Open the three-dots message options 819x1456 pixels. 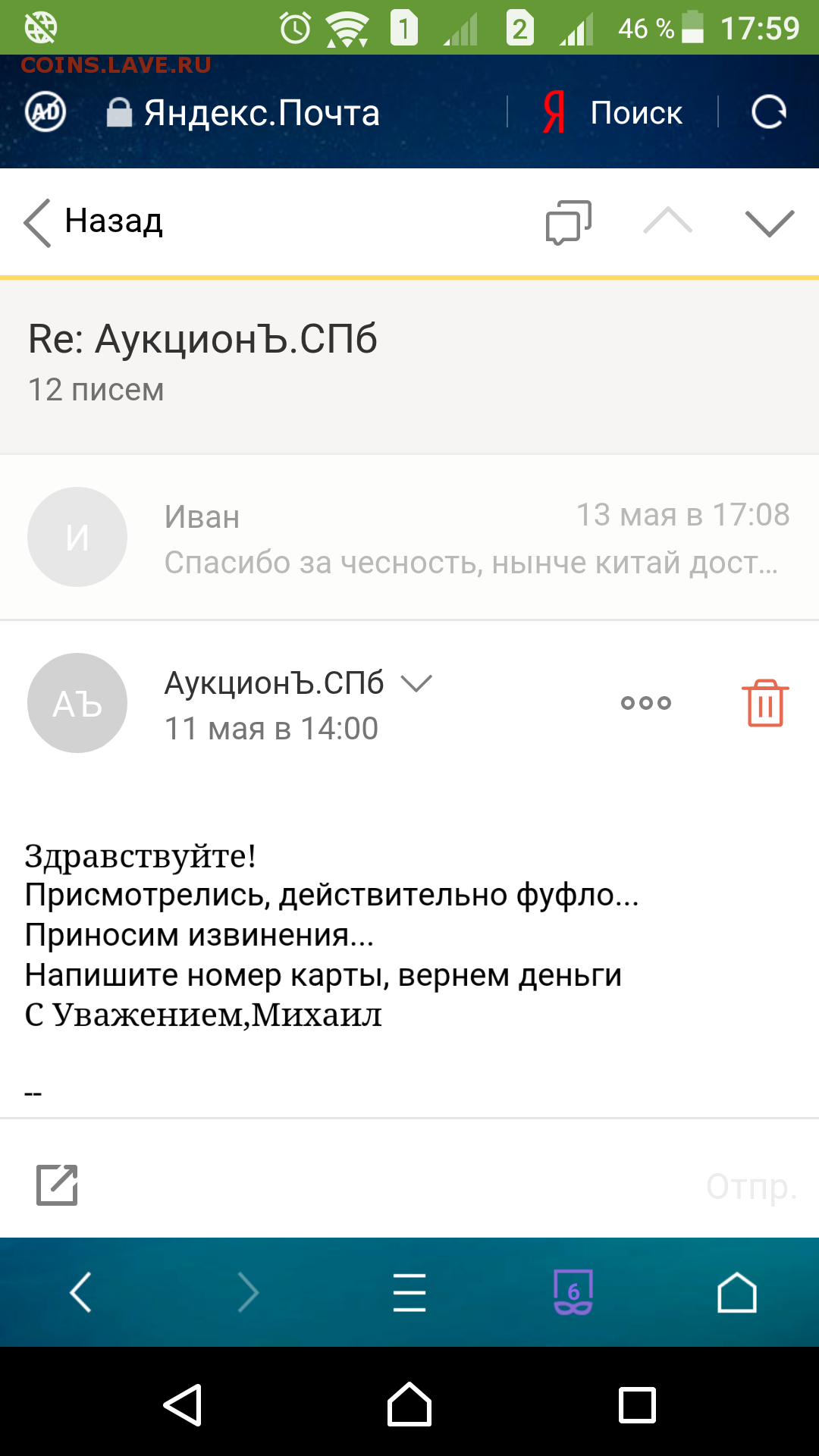tap(646, 703)
